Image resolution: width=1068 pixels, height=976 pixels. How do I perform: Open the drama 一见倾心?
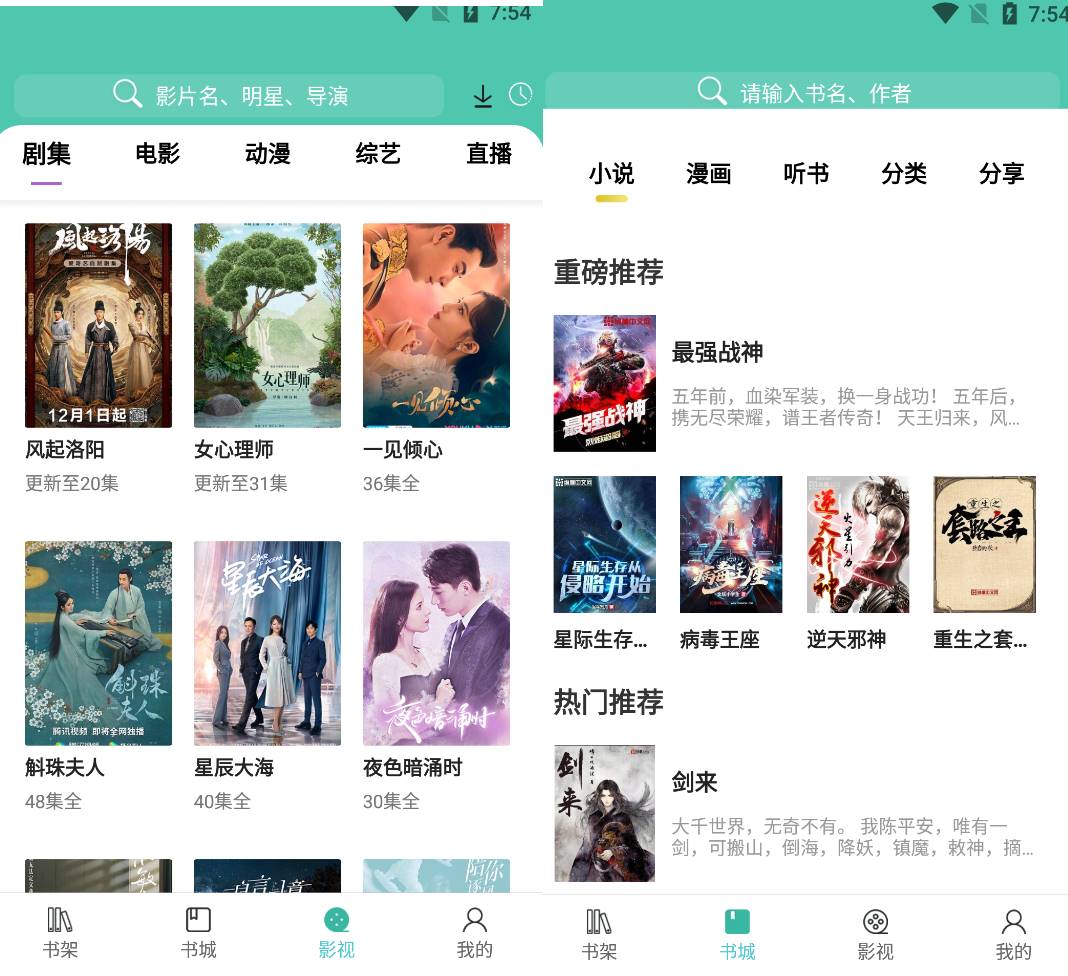[436, 326]
